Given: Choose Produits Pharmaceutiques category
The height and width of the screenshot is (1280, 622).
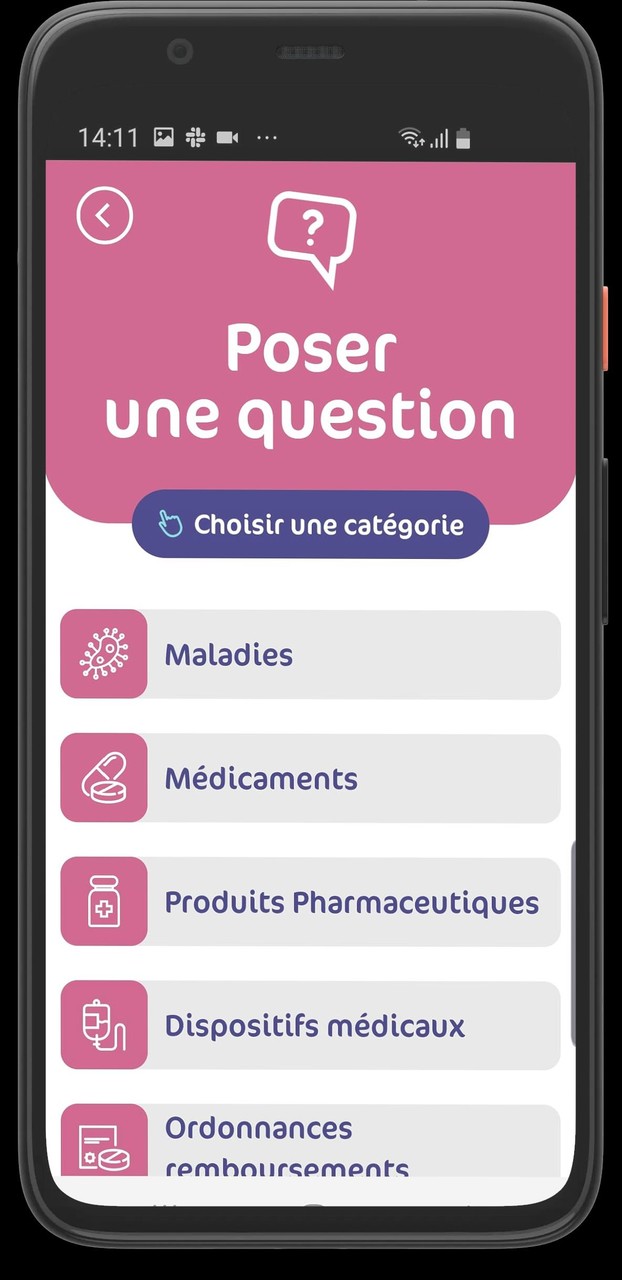Looking at the screenshot, I should click(310, 902).
